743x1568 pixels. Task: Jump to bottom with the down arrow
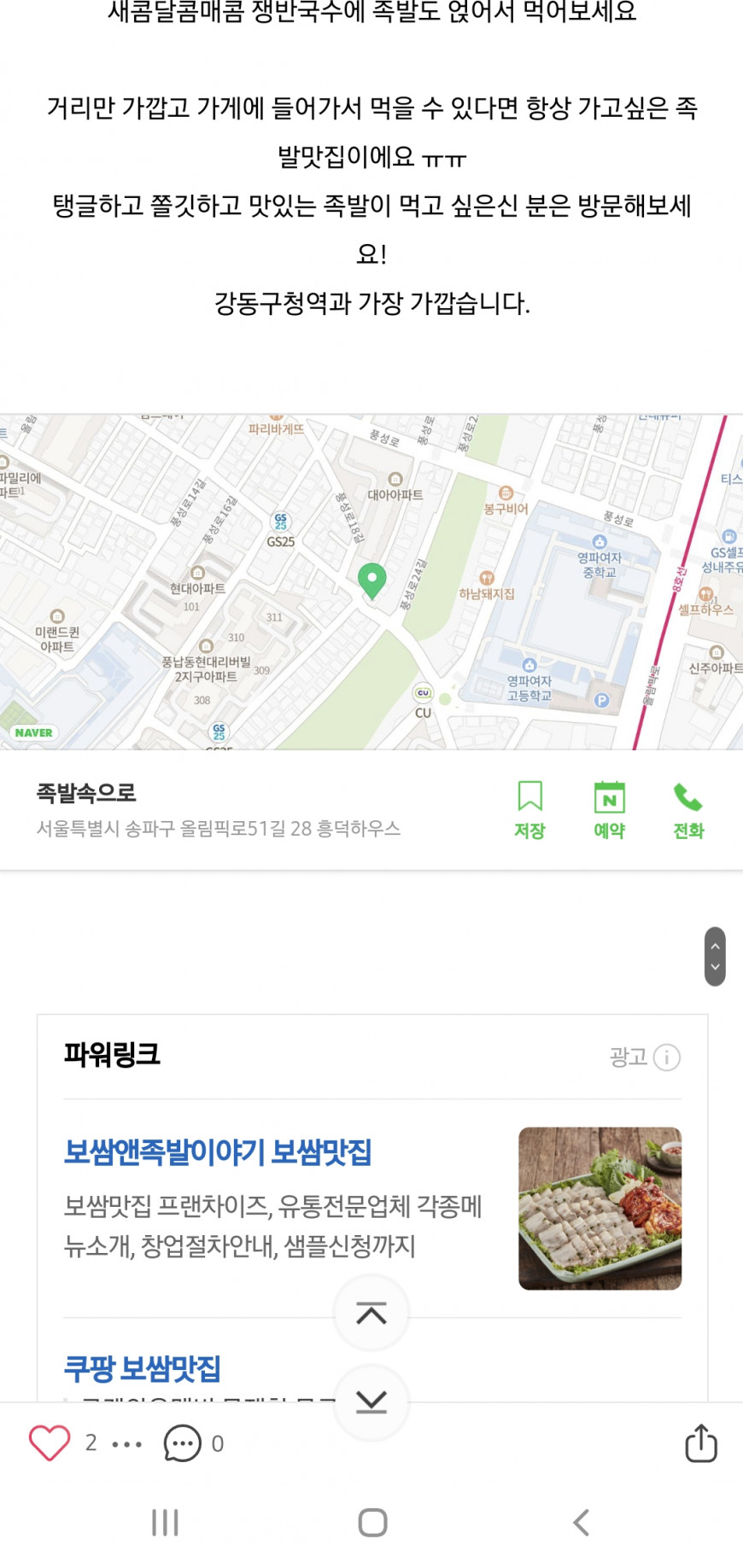tap(371, 1402)
